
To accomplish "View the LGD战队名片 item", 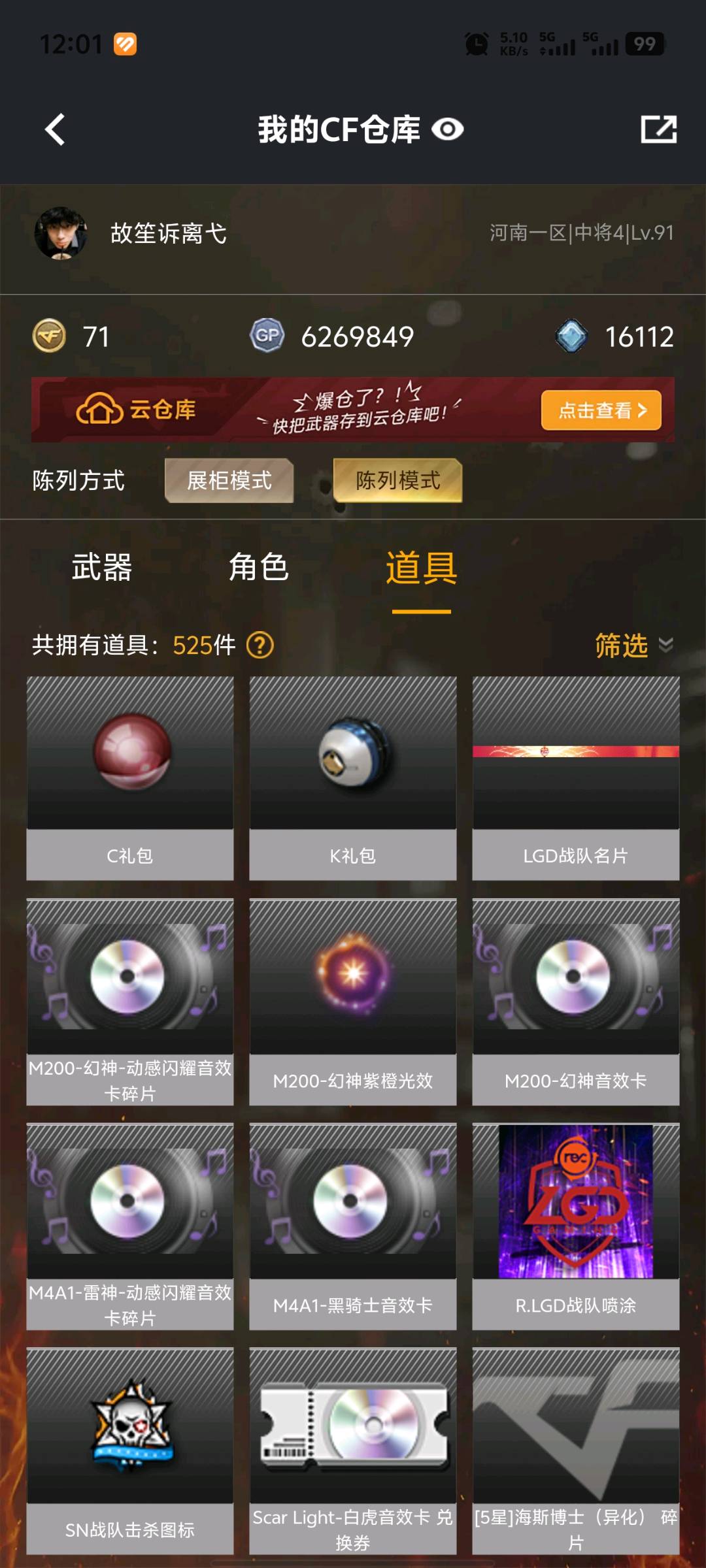I will click(x=576, y=778).
